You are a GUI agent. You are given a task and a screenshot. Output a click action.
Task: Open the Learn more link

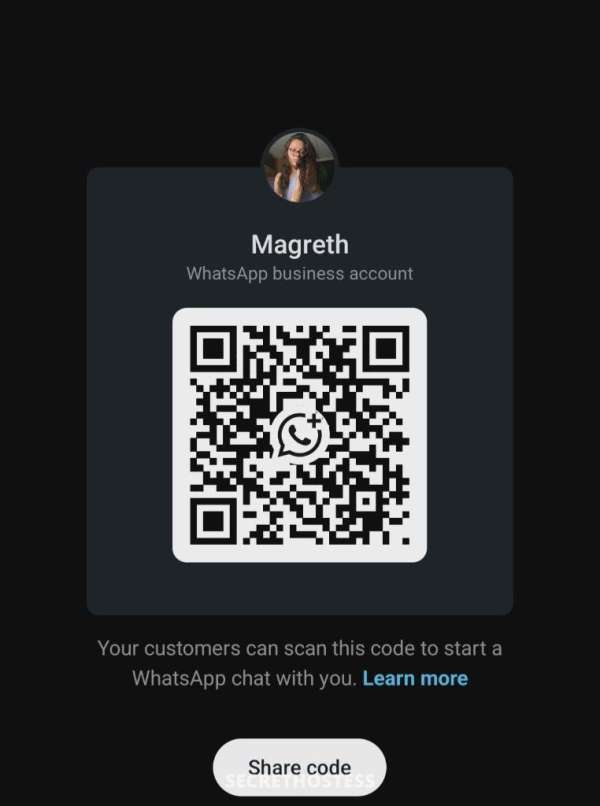pos(415,678)
